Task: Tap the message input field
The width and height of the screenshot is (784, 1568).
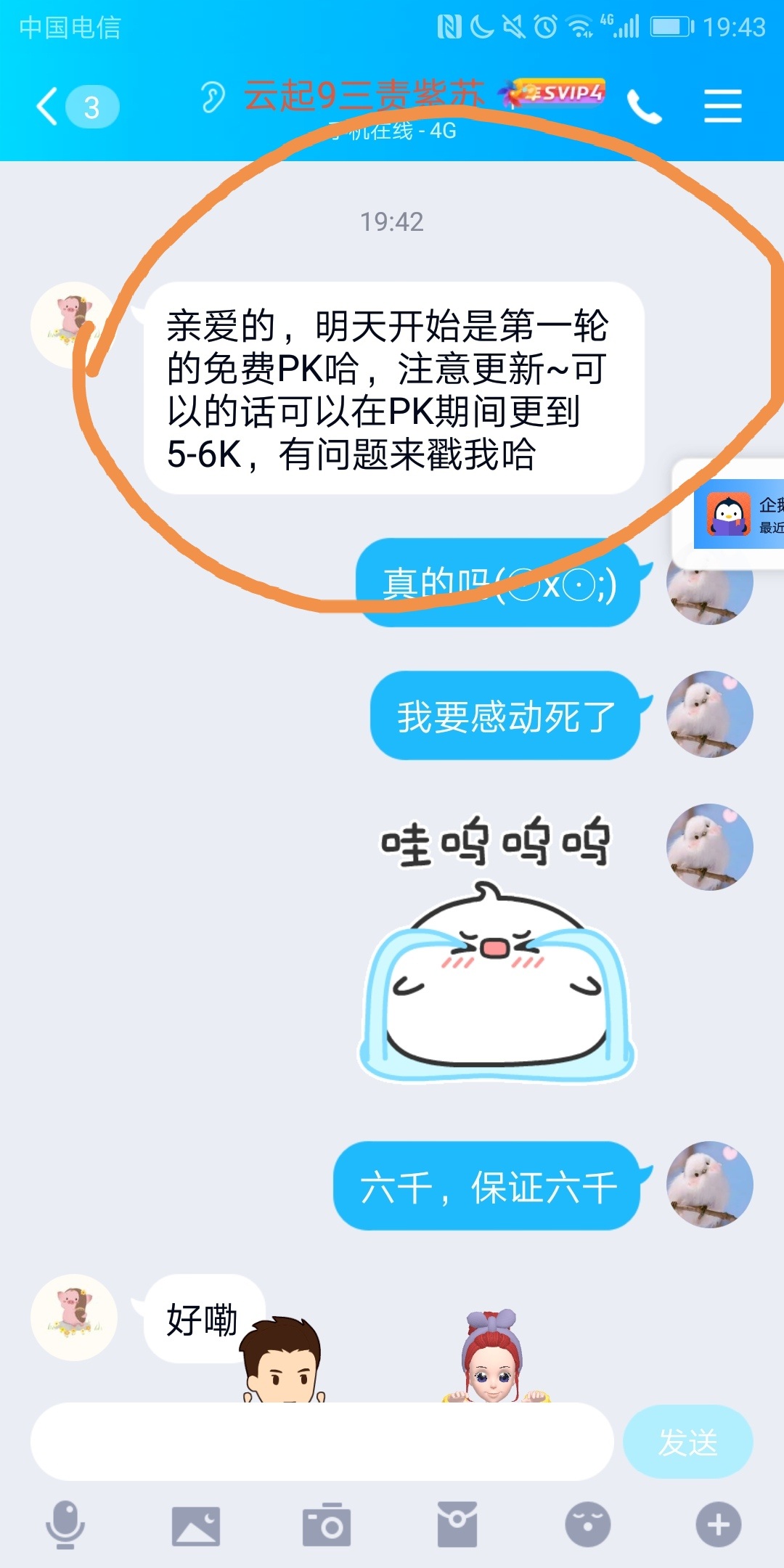Action: point(322,1442)
